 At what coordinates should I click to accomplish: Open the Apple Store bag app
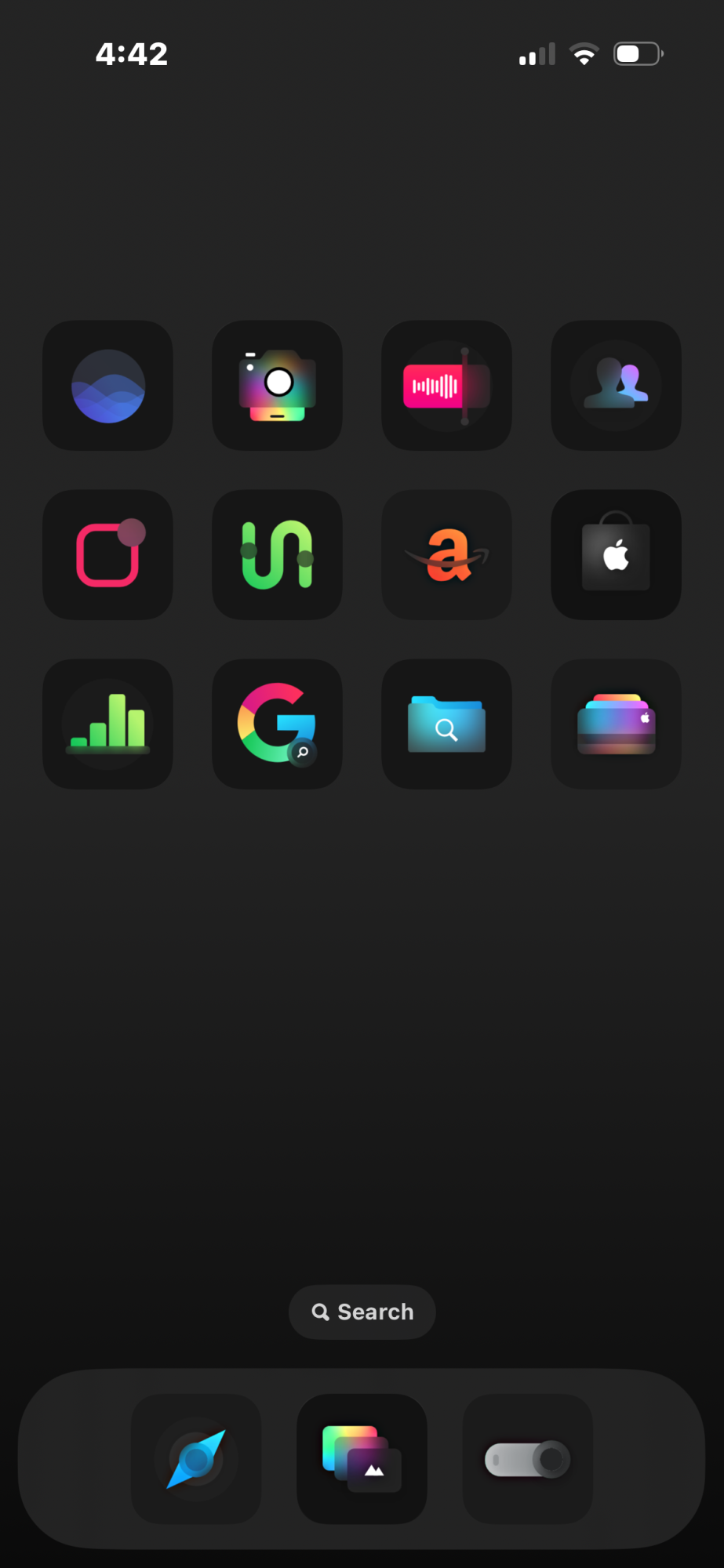[616, 555]
